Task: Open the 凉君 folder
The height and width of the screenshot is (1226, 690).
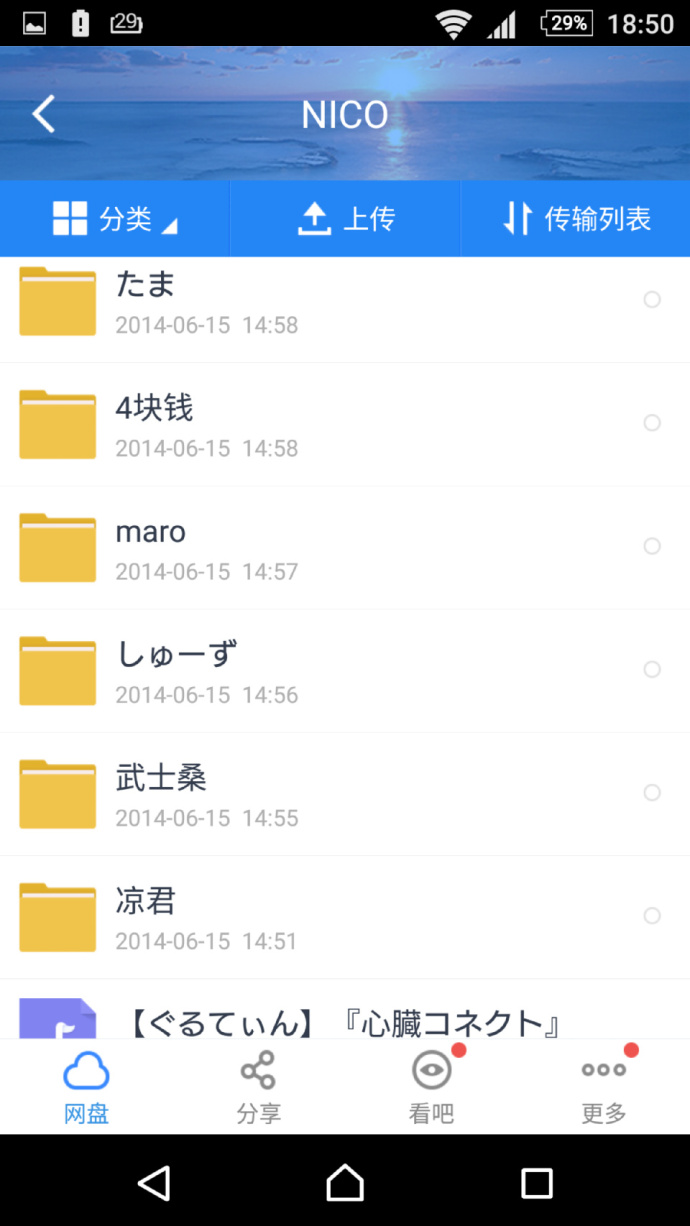Action: (x=300, y=917)
